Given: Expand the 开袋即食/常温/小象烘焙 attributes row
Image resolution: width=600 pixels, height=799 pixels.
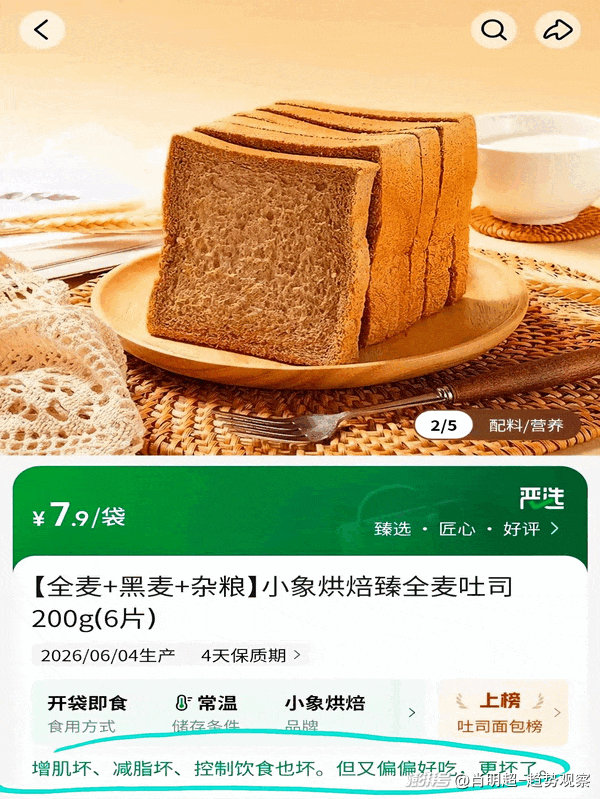Looking at the screenshot, I should [x=227, y=712].
